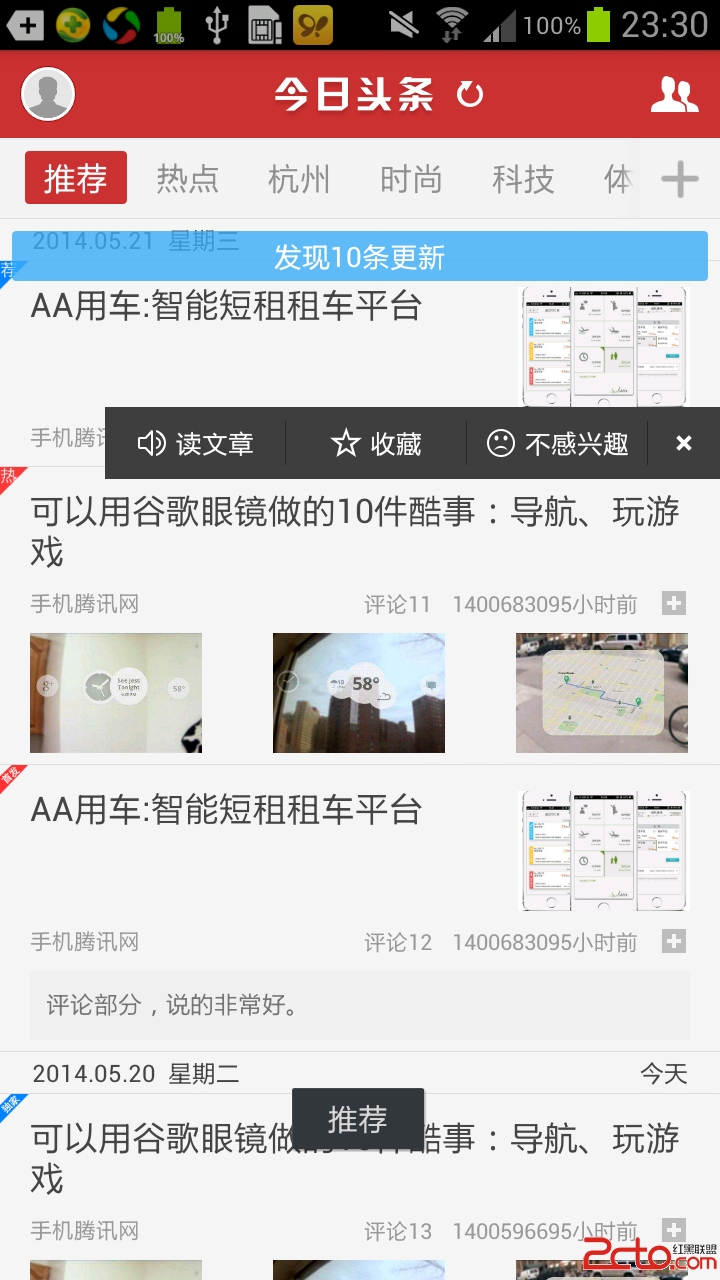Open the 科技 tab
720x1280 pixels.
click(523, 179)
